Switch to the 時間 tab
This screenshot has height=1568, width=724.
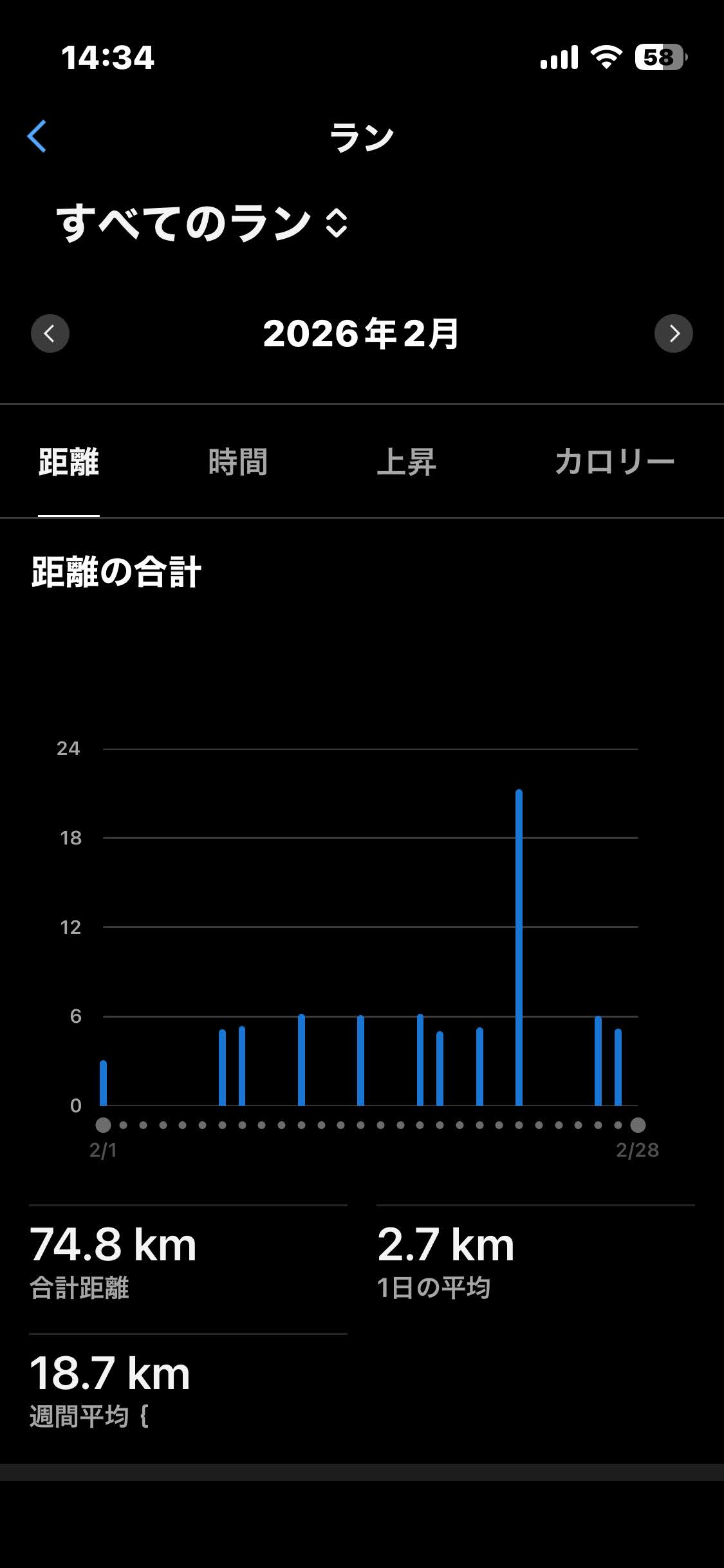coord(238,462)
